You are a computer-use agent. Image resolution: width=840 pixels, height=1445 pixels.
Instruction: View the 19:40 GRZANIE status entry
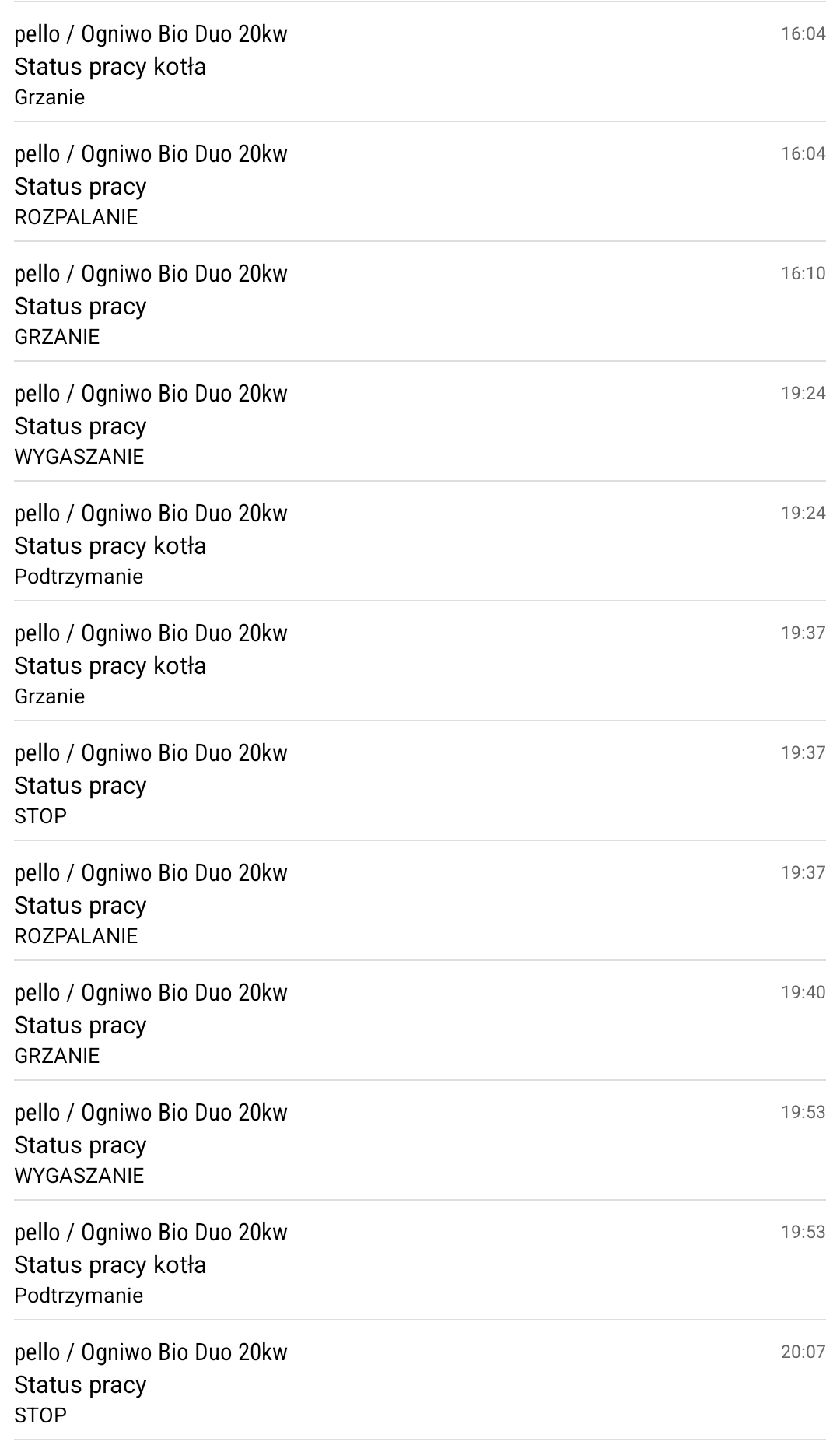tap(420, 1024)
